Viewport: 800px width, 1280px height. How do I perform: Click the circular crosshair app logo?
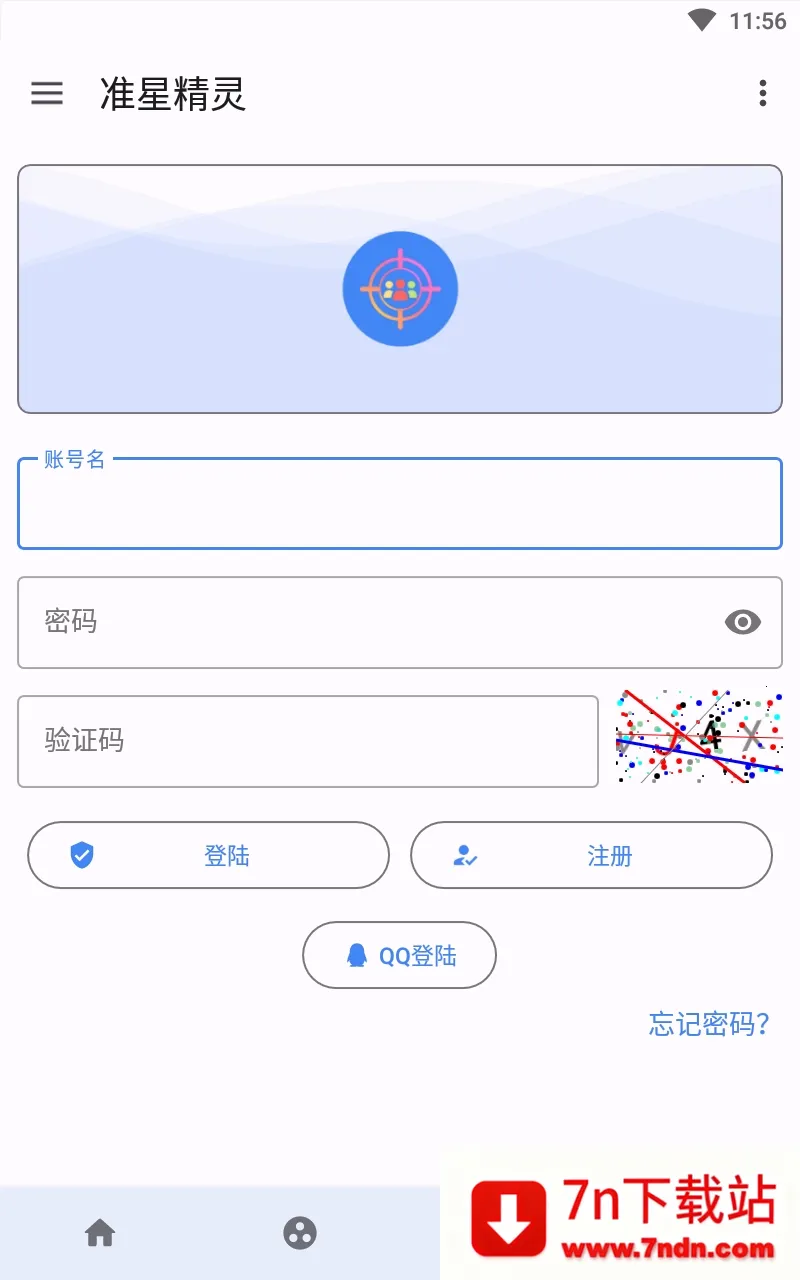[400, 288]
